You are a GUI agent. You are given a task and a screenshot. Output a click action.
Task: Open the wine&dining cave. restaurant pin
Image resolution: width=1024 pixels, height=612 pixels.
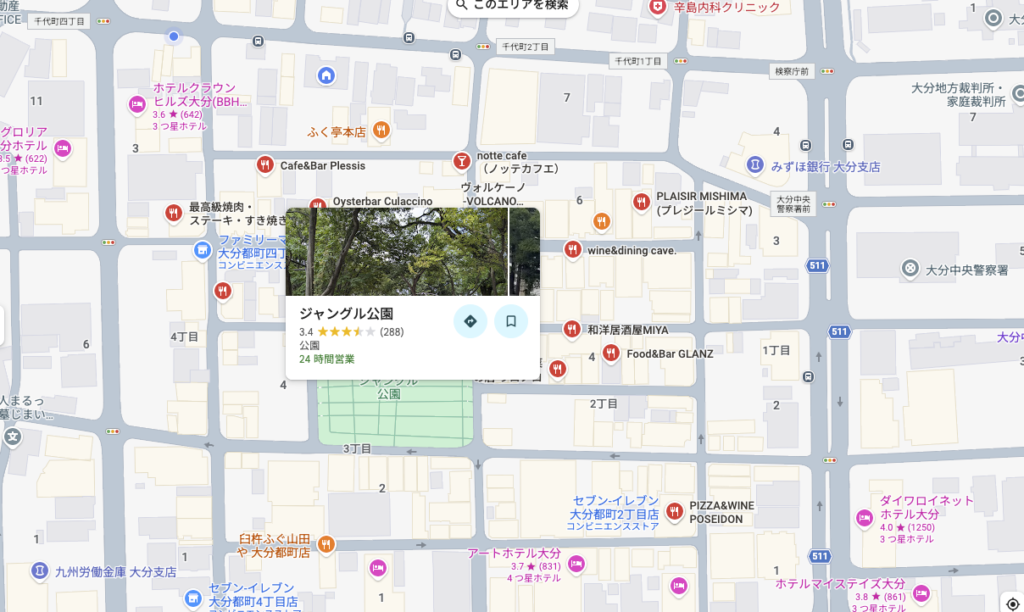point(573,249)
